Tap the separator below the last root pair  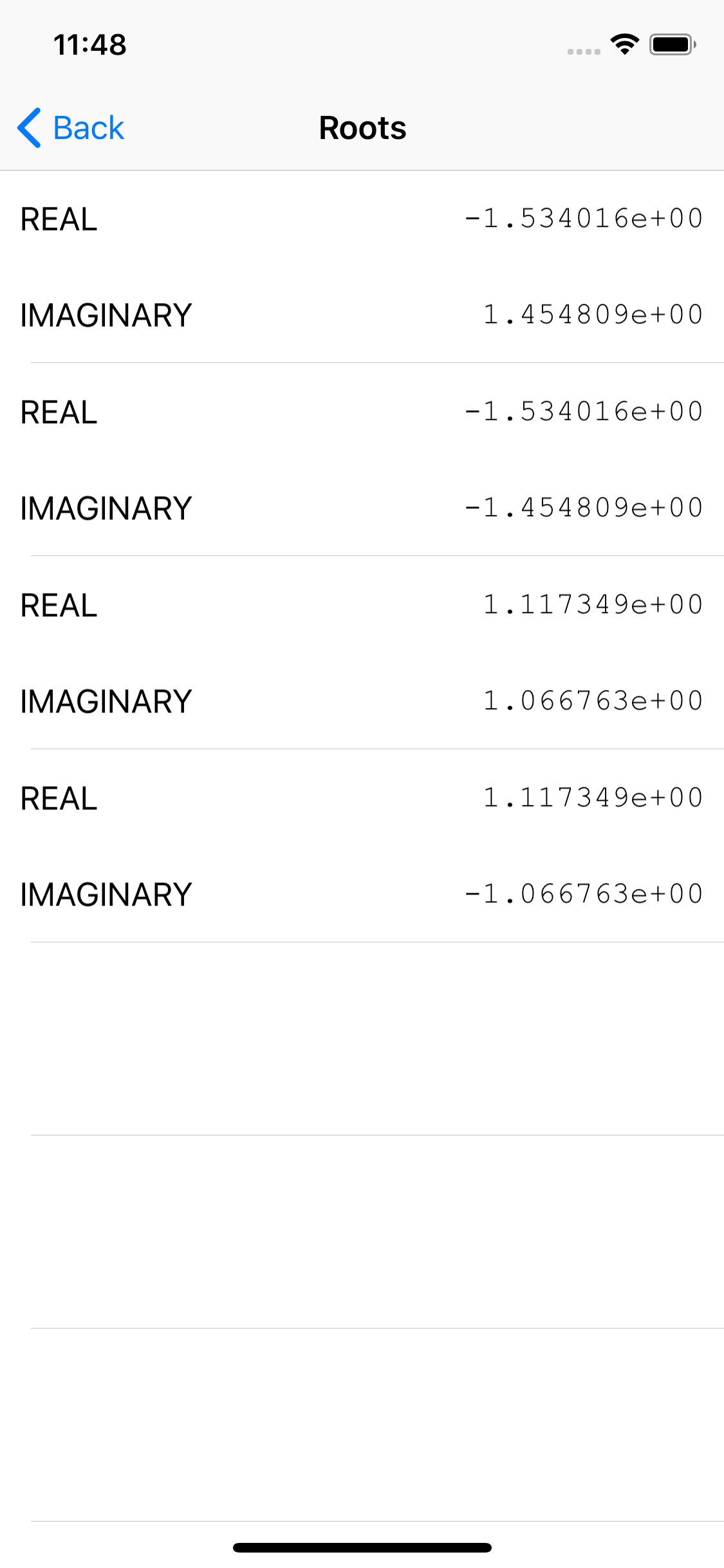(376, 941)
